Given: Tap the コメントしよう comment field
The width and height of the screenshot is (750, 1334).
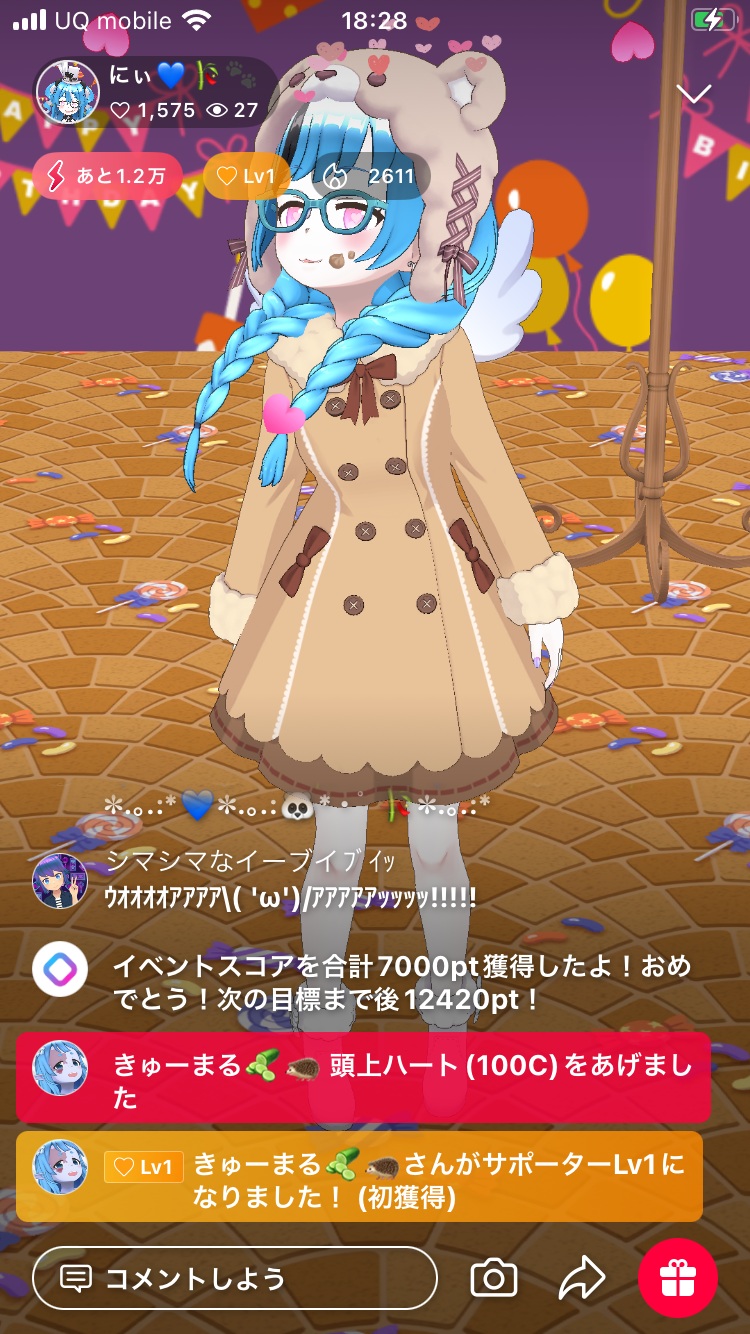Looking at the screenshot, I should 235,1278.
